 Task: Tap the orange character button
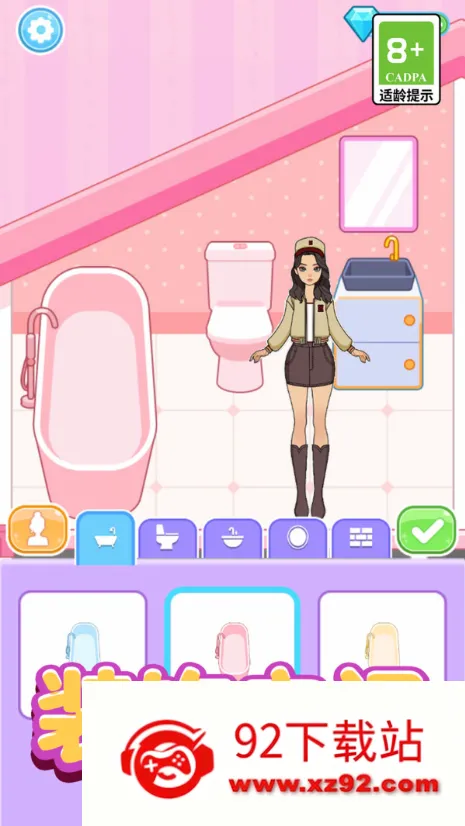pos(38,530)
